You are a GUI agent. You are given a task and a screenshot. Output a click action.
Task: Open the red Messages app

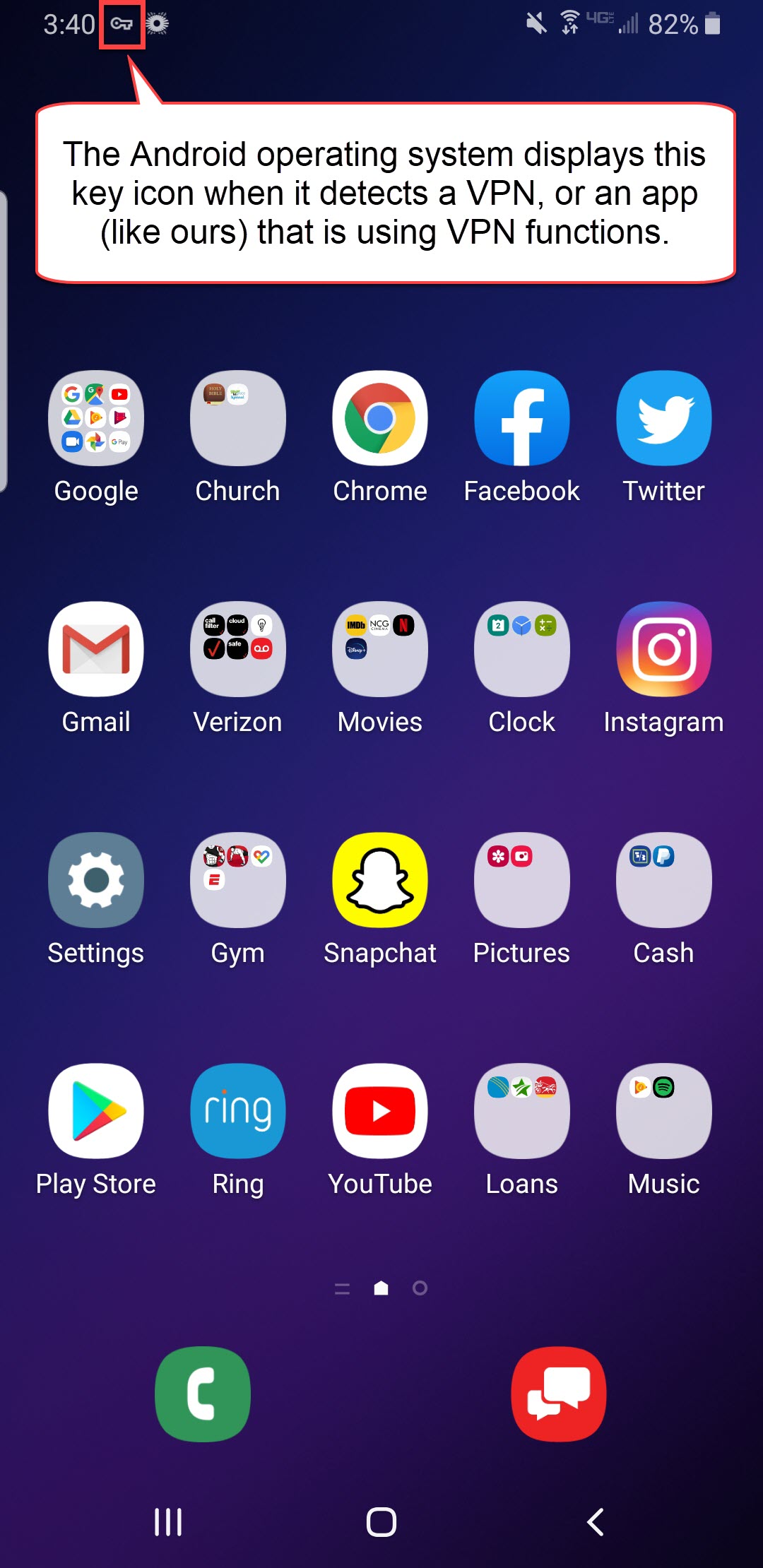[x=559, y=1394]
